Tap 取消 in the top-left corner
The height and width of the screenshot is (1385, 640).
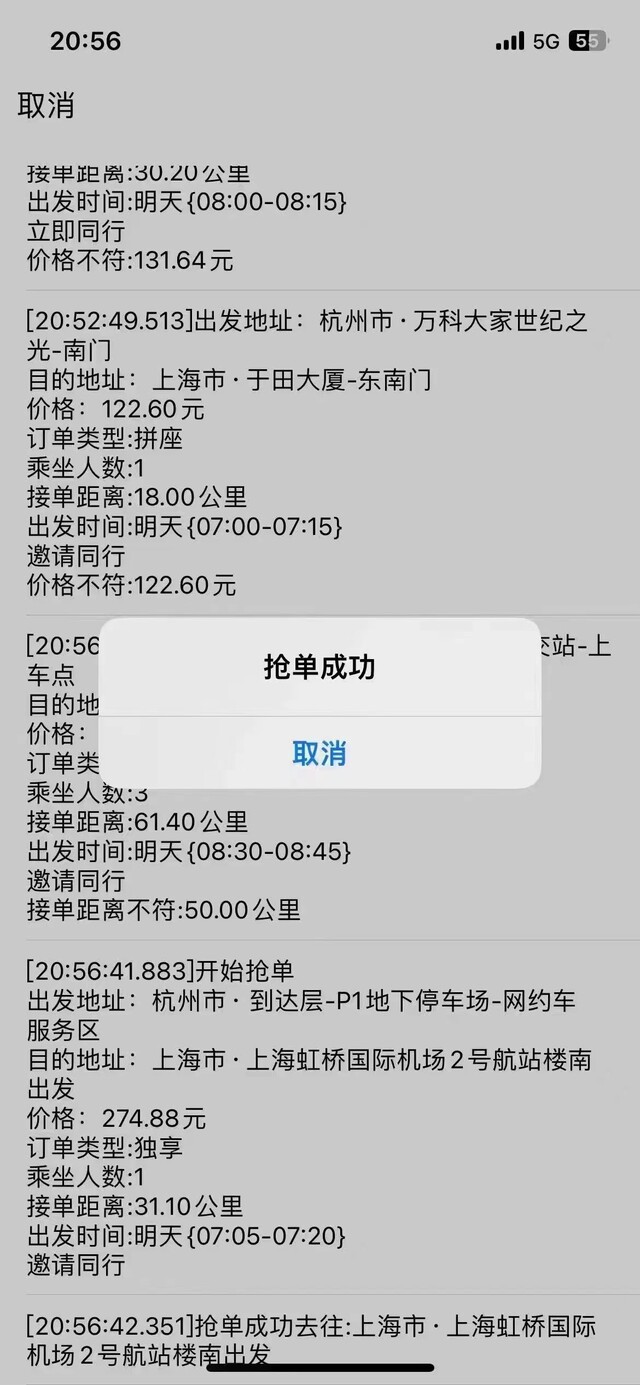[46, 105]
